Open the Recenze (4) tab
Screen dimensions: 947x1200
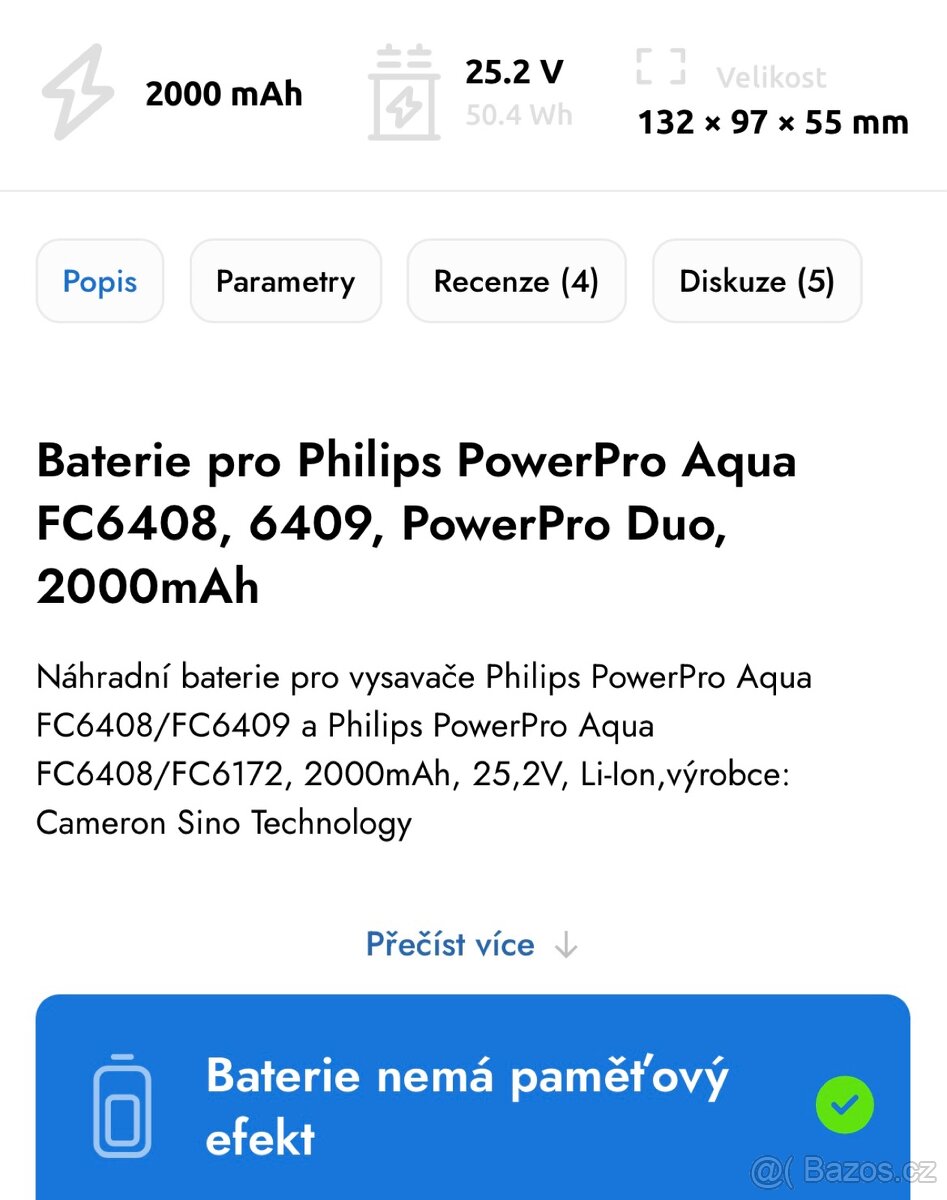[x=516, y=281]
